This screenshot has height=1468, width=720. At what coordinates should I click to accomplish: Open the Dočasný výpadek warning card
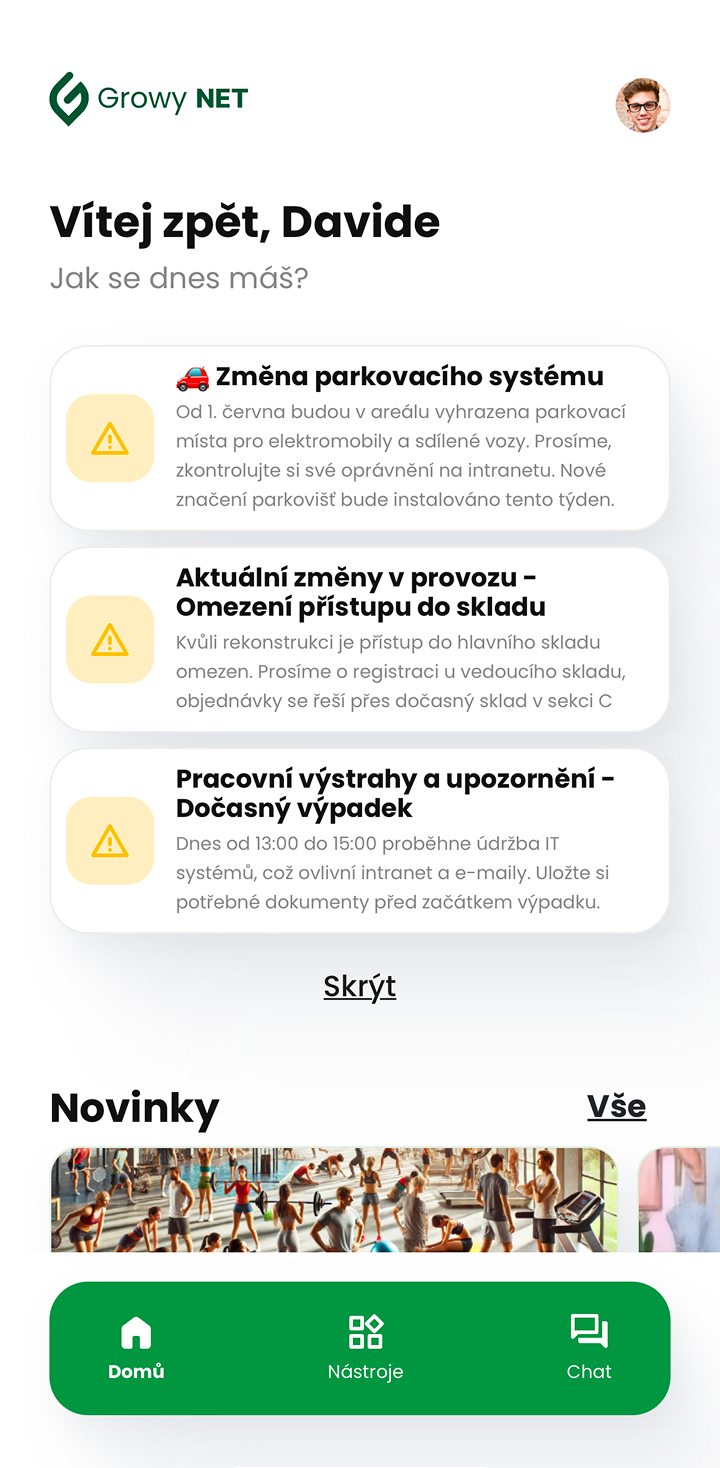pyautogui.click(x=360, y=841)
